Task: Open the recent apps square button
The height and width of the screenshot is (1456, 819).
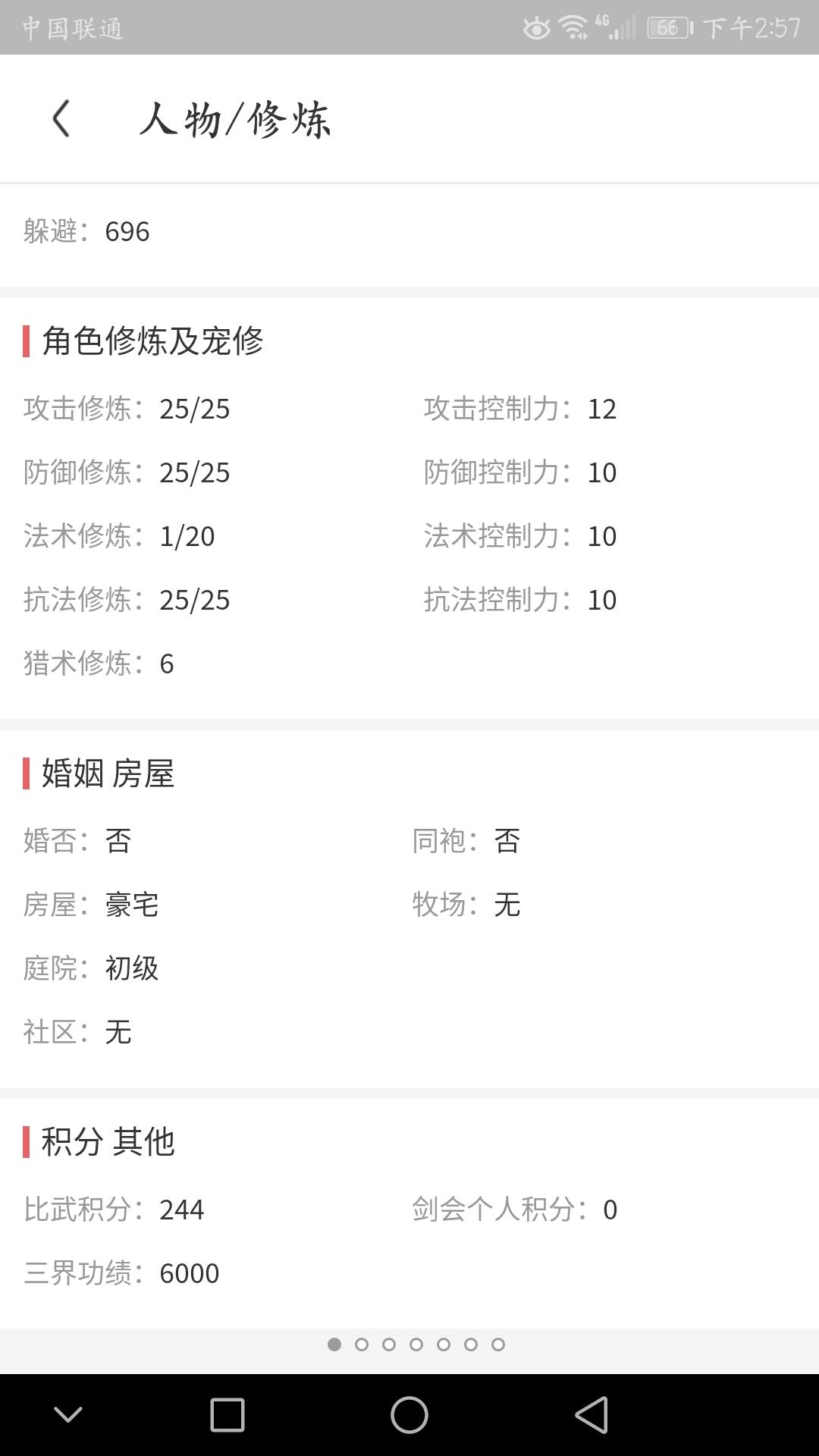Action: (x=227, y=1415)
